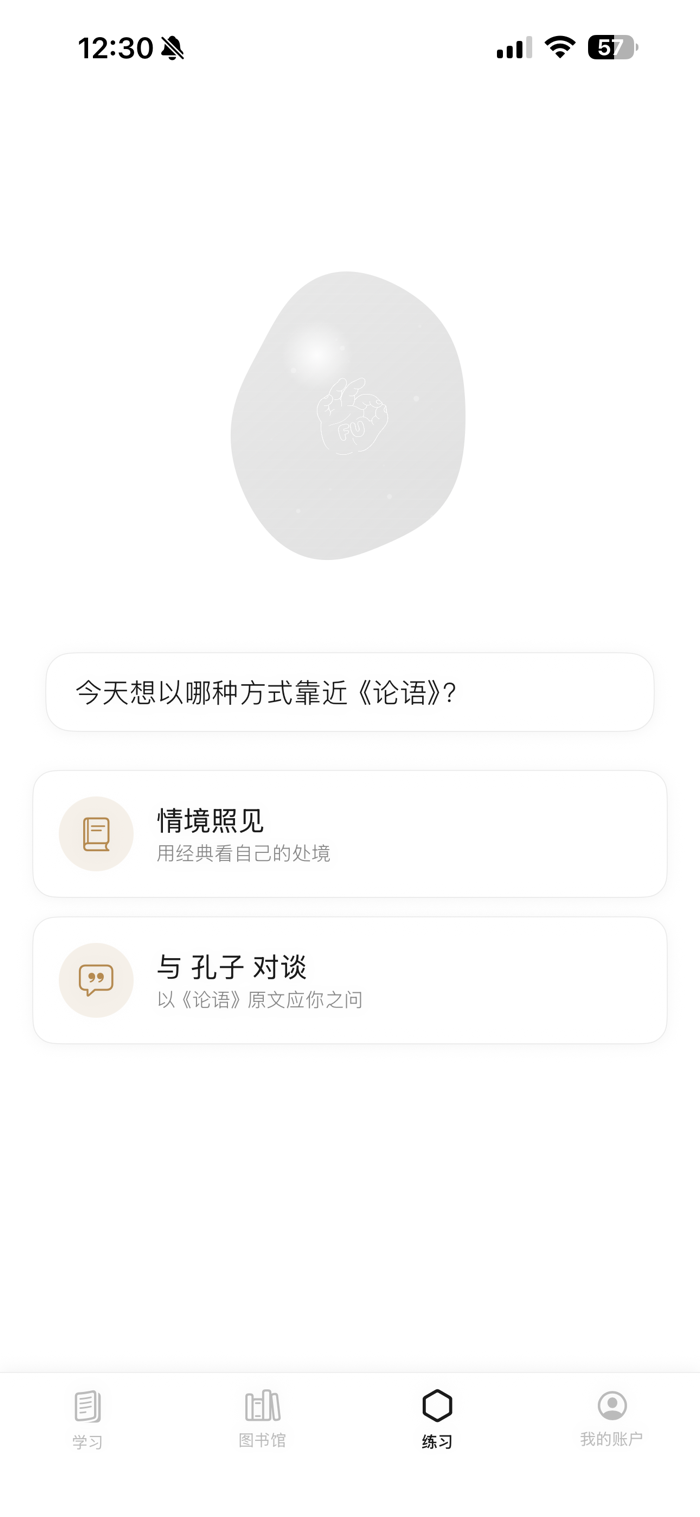Select the 练习 tab

click(x=437, y=1420)
